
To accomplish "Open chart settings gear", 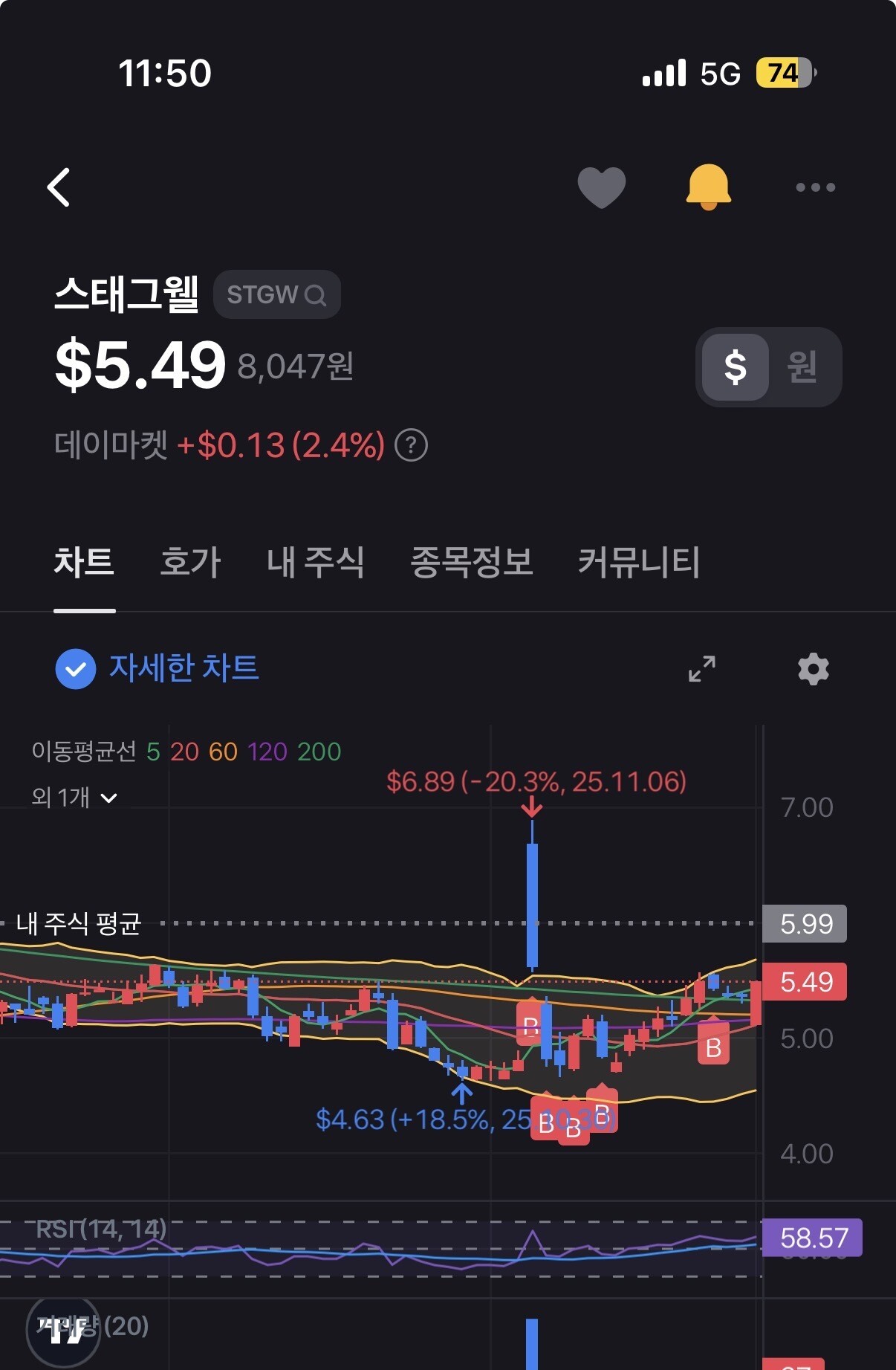I will (x=813, y=669).
